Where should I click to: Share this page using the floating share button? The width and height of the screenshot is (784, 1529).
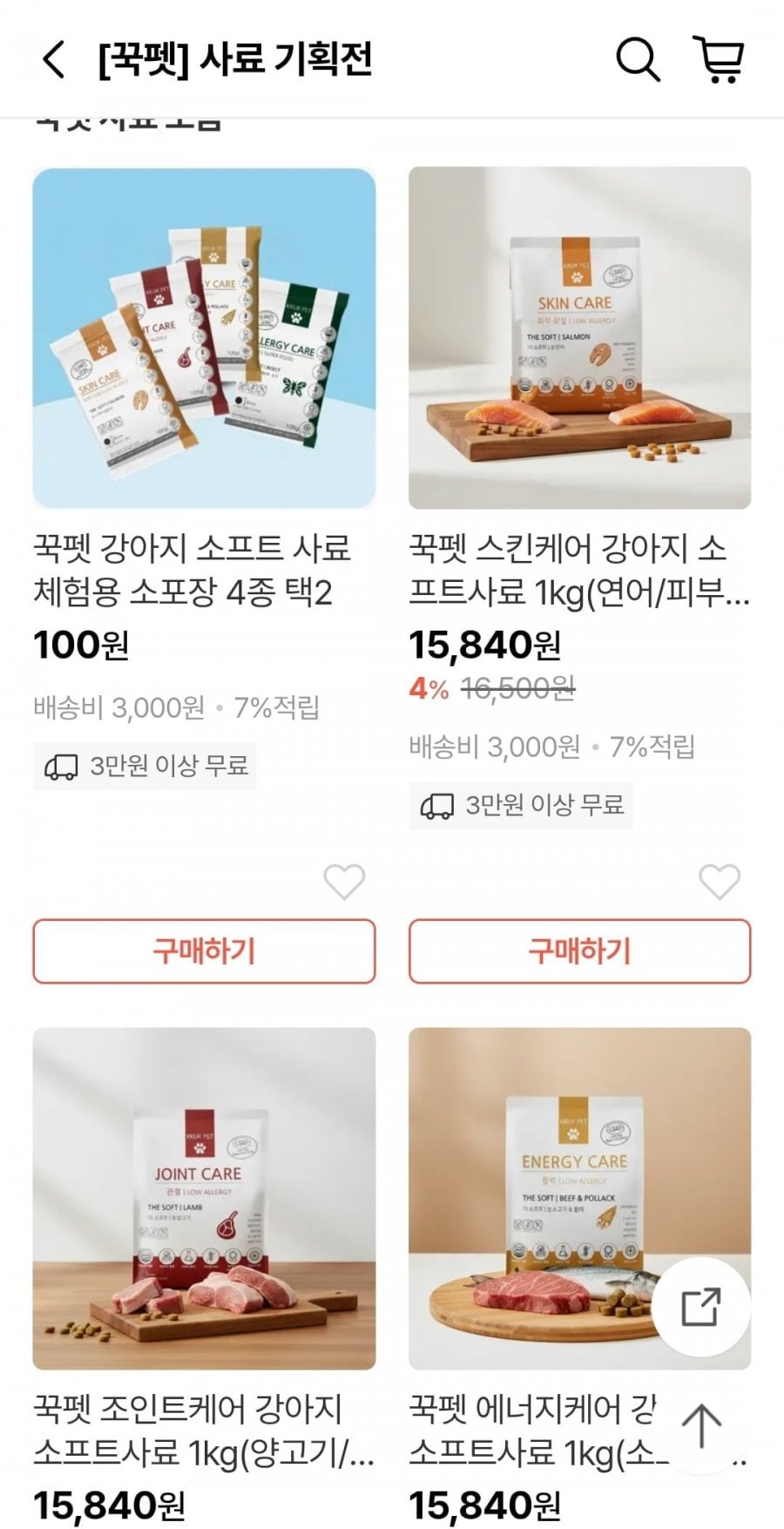coord(701,1306)
